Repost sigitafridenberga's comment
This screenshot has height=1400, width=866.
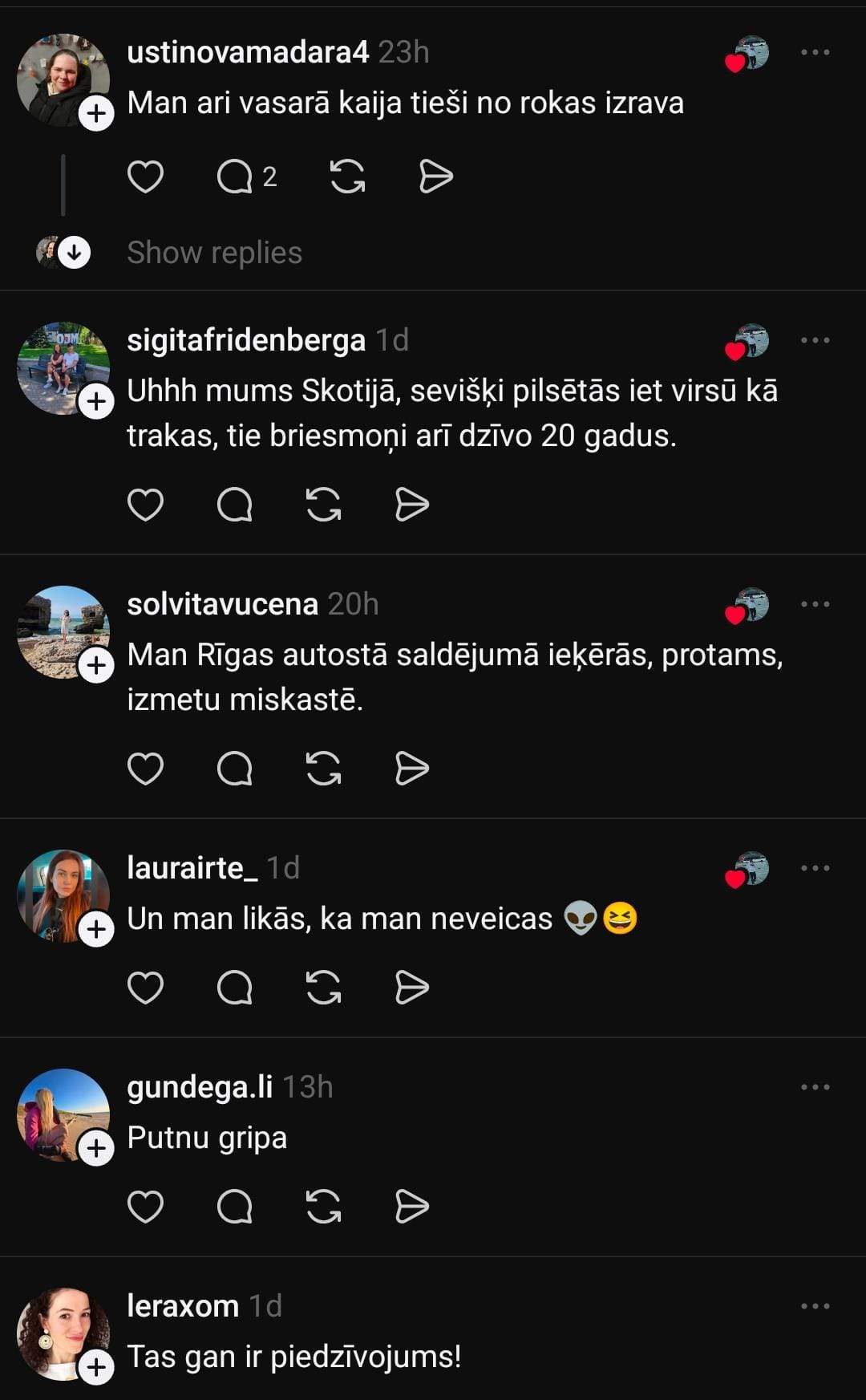click(323, 505)
